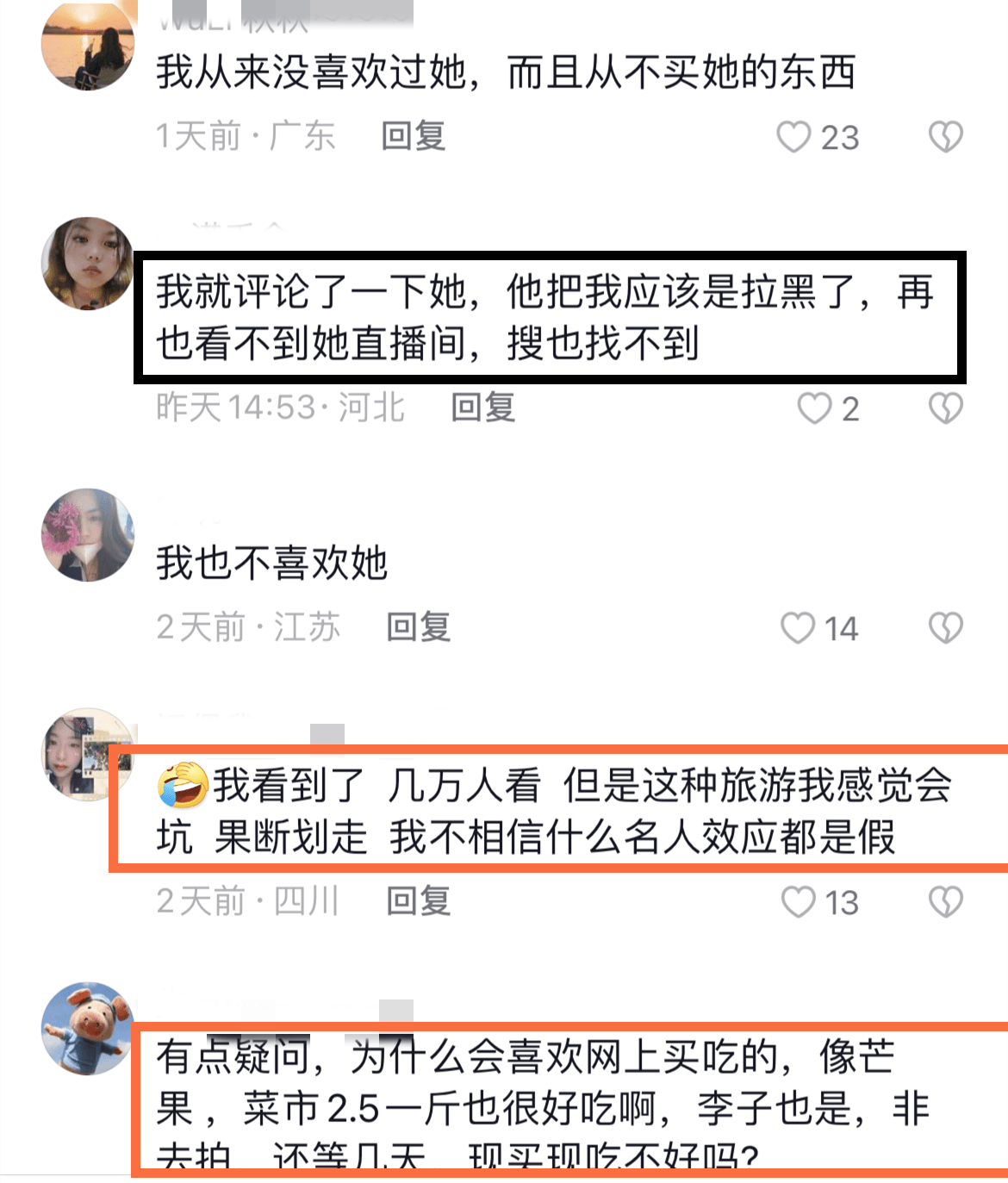1008x1183 pixels.
Task: Reply to the comment from 广东
Action: pos(413,136)
